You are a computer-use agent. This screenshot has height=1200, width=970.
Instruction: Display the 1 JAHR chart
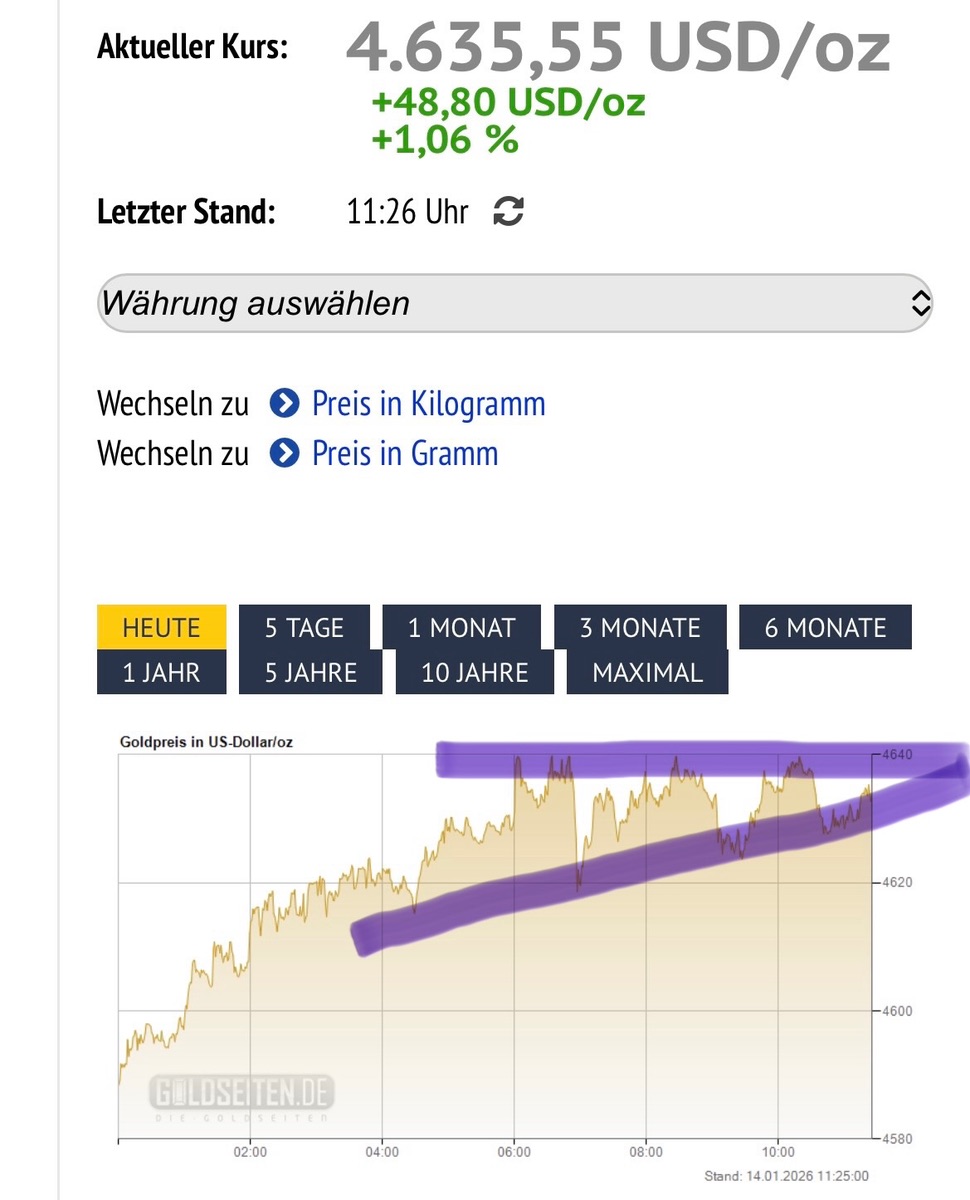click(161, 673)
